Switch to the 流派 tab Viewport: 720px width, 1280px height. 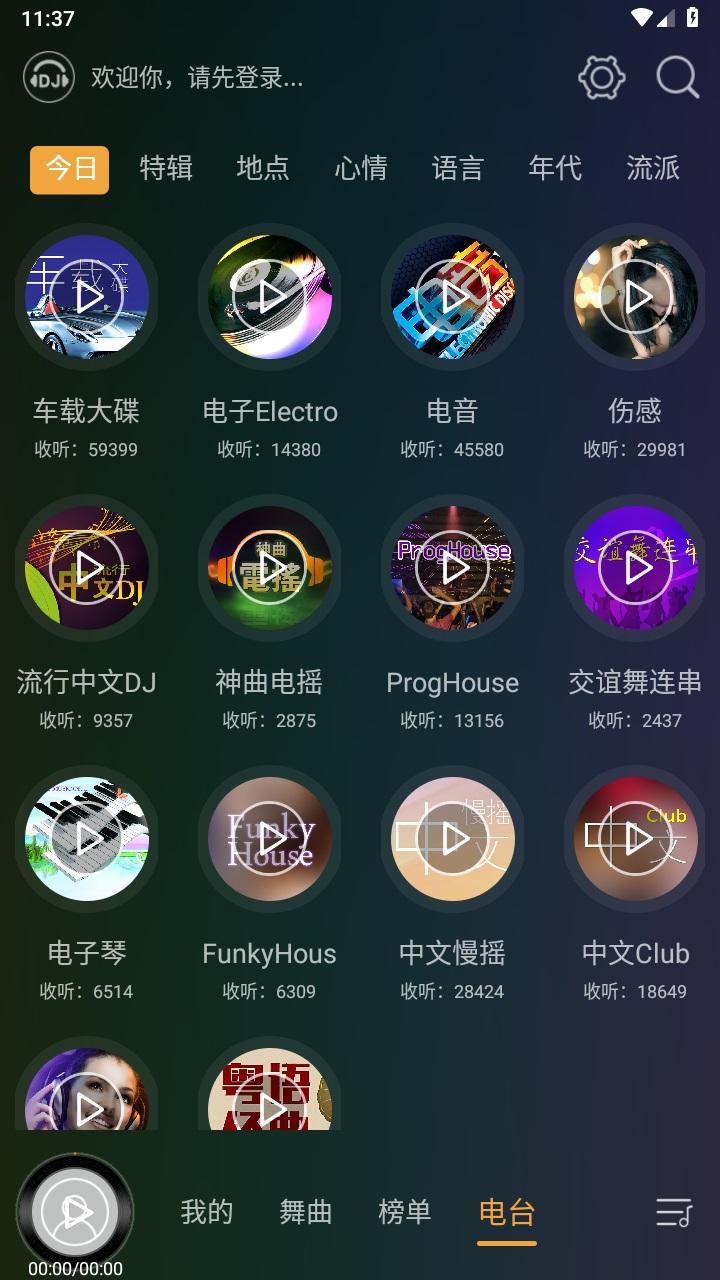click(653, 168)
